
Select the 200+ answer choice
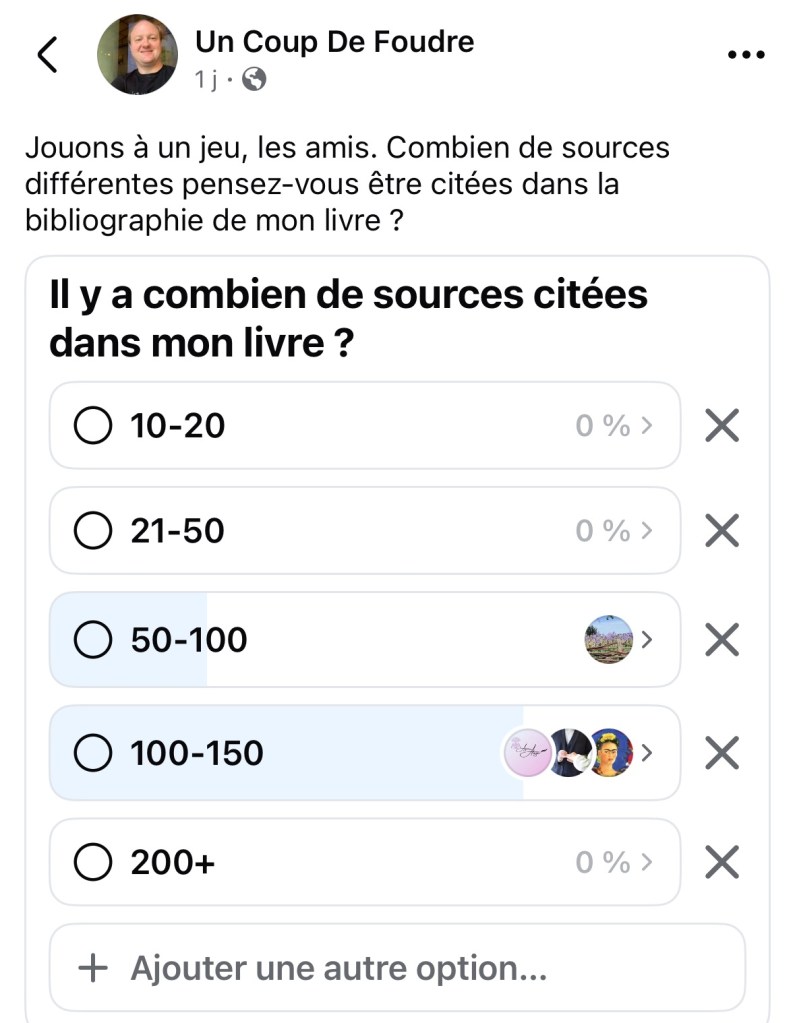[x=93, y=862]
